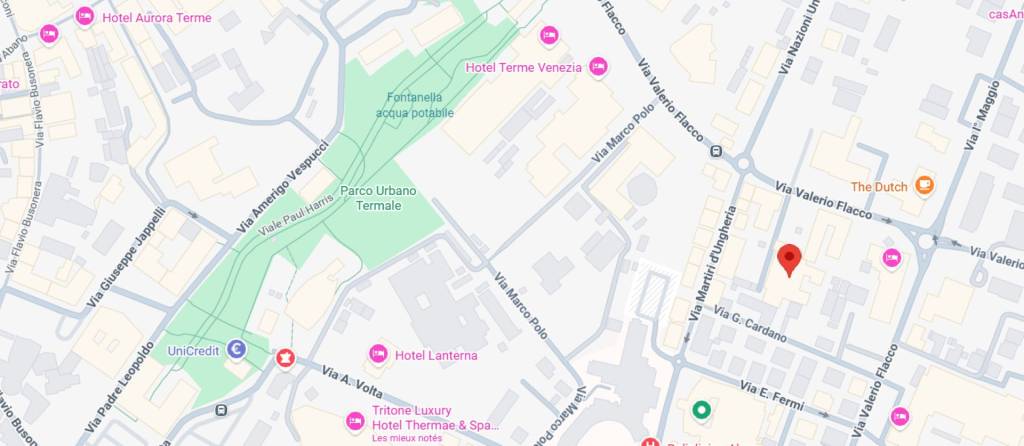Open the hotel pin east of the red marker

point(891,259)
